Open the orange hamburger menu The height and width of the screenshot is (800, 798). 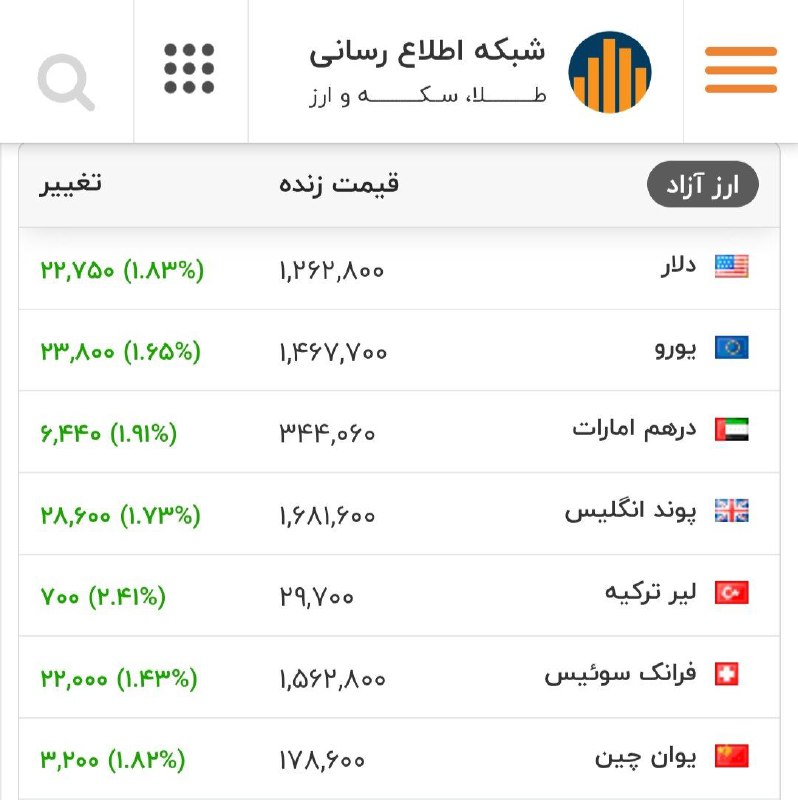point(740,70)
